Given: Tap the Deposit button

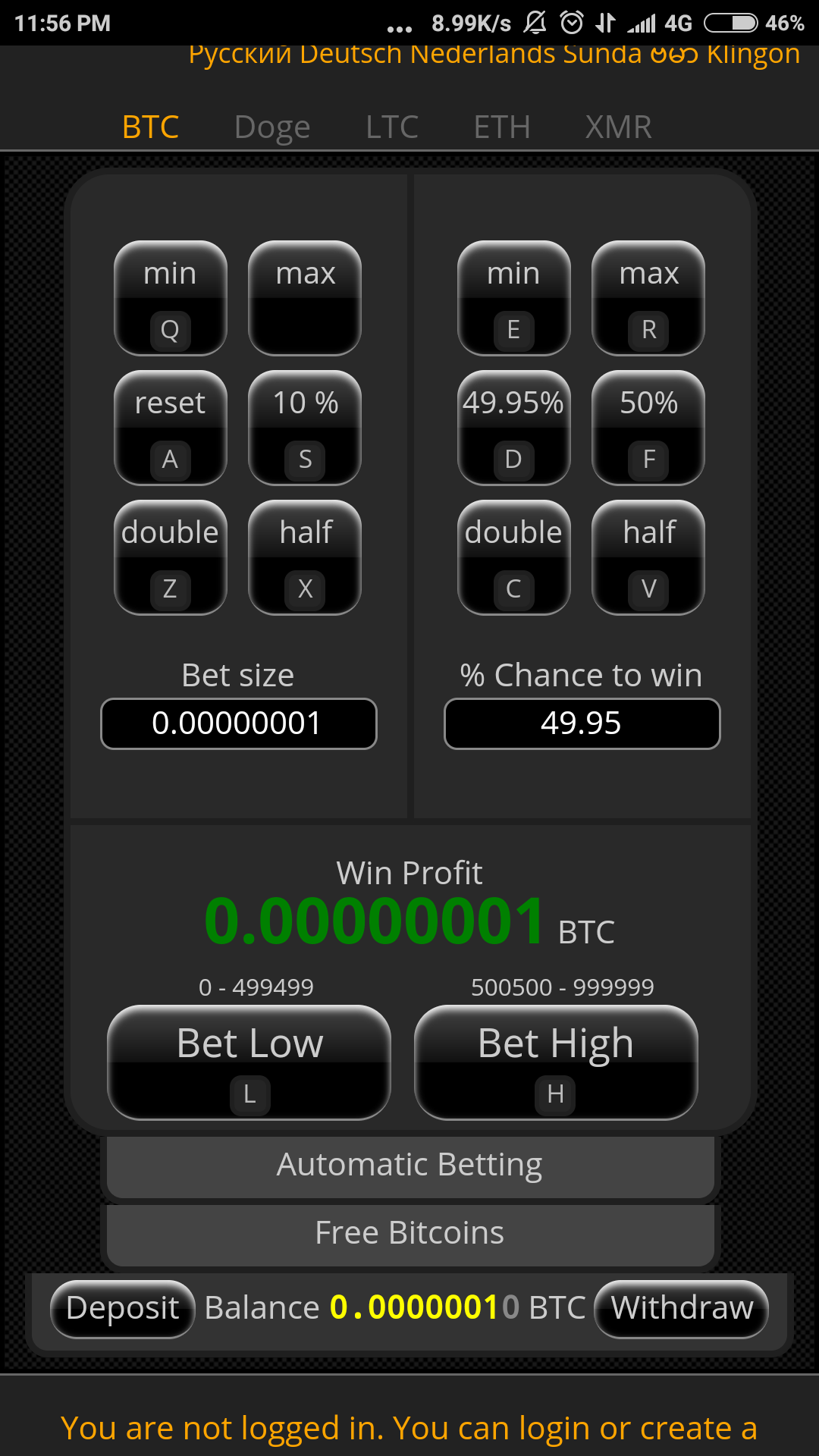Looking at the screenshot, I should (123, 1309).
